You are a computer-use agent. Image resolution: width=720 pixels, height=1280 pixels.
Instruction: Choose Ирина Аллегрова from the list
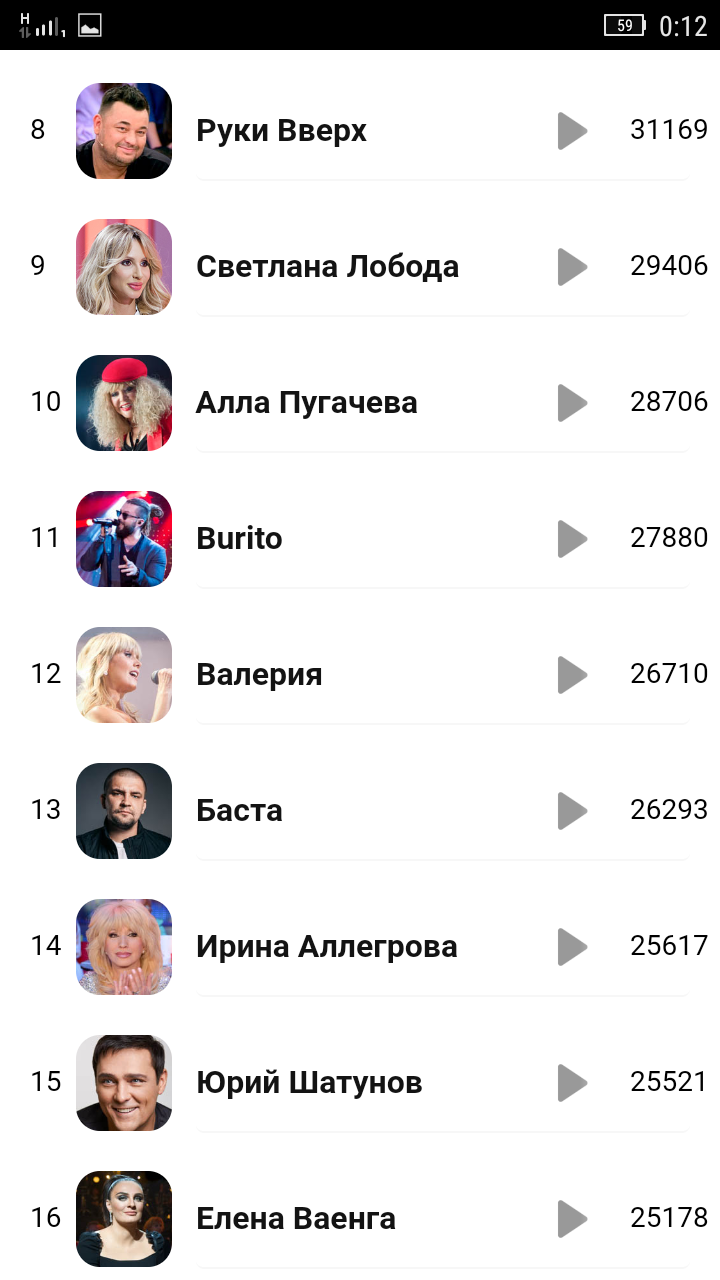point(326,947)
